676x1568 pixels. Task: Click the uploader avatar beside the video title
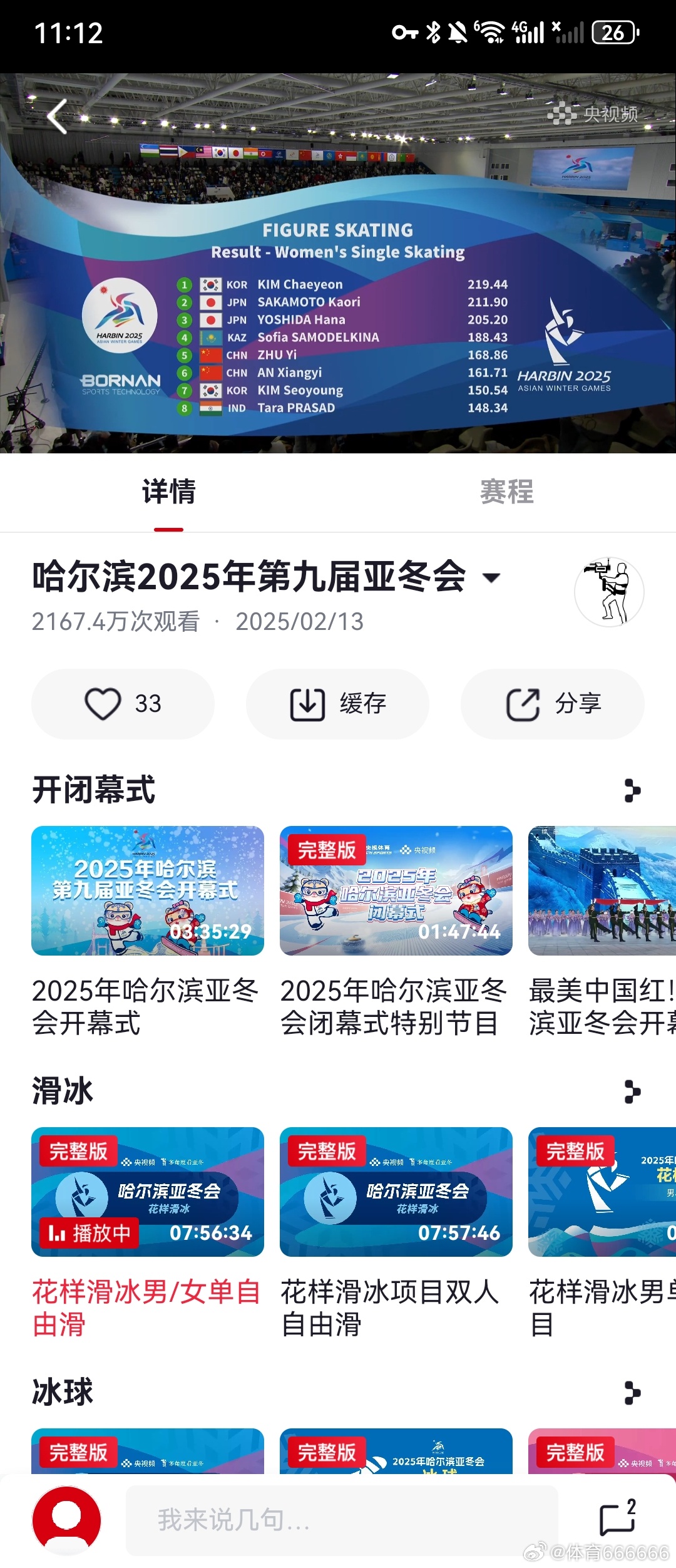[x=609, y=591]
